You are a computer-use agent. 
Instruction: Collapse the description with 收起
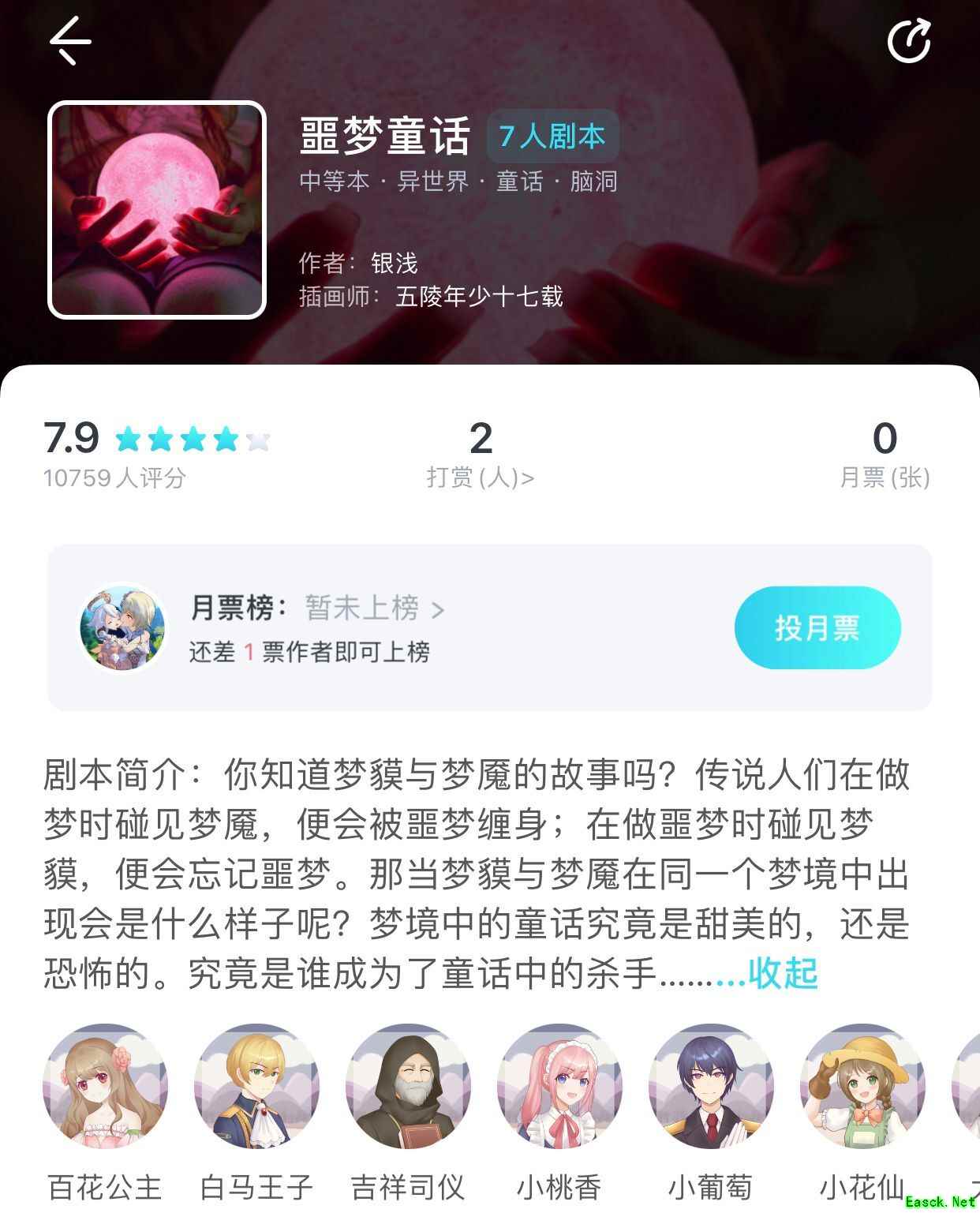(x=782, y=973)
